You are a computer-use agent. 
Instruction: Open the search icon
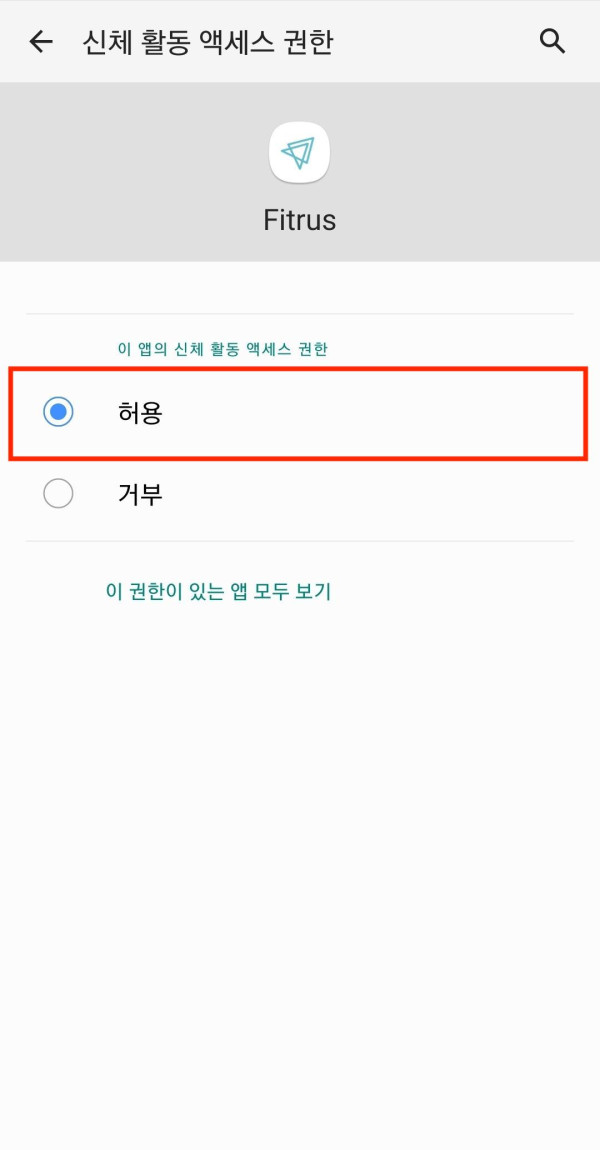point(552,41)
